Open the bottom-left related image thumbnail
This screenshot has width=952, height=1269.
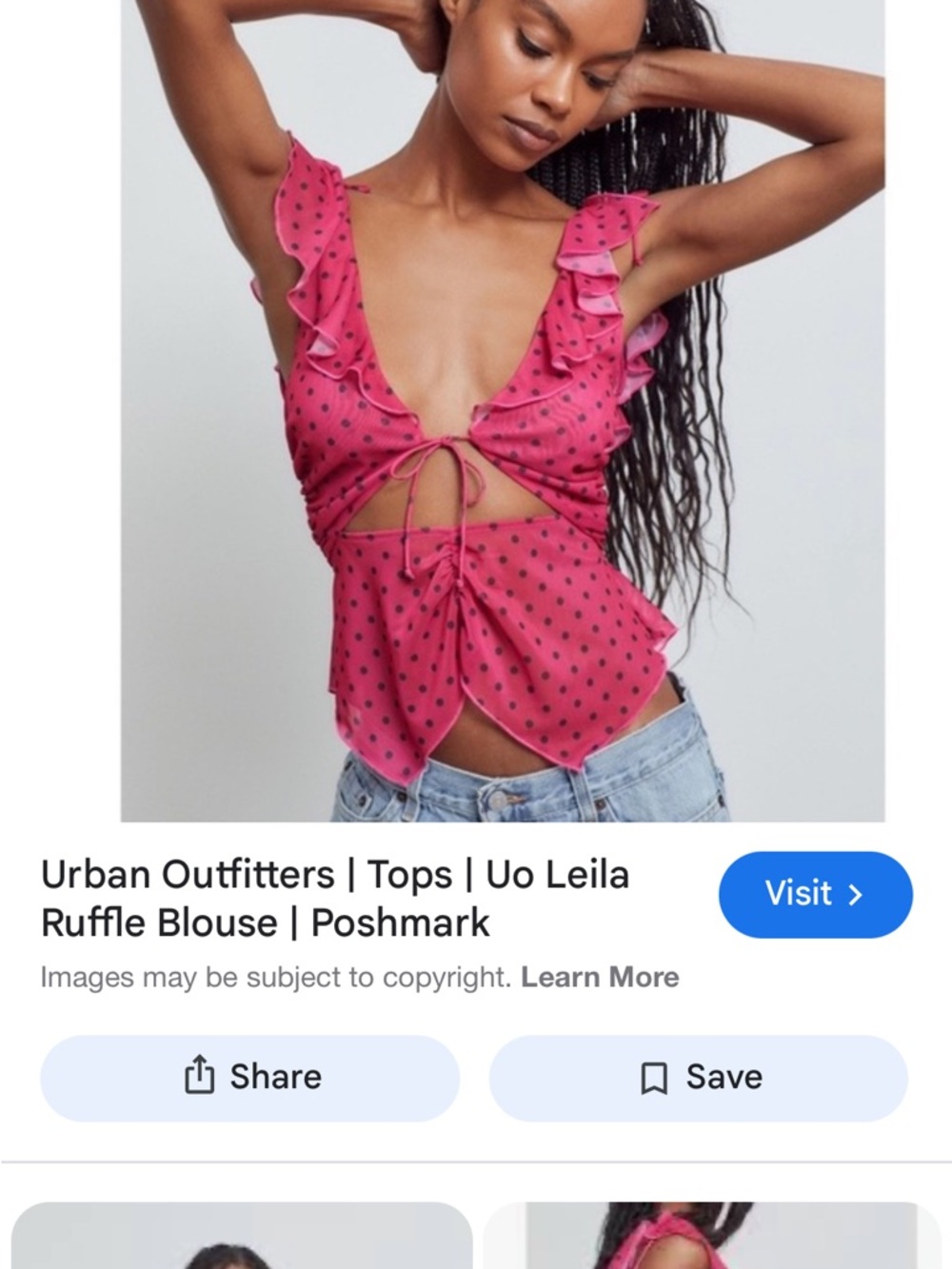(x=250, y=1238)
